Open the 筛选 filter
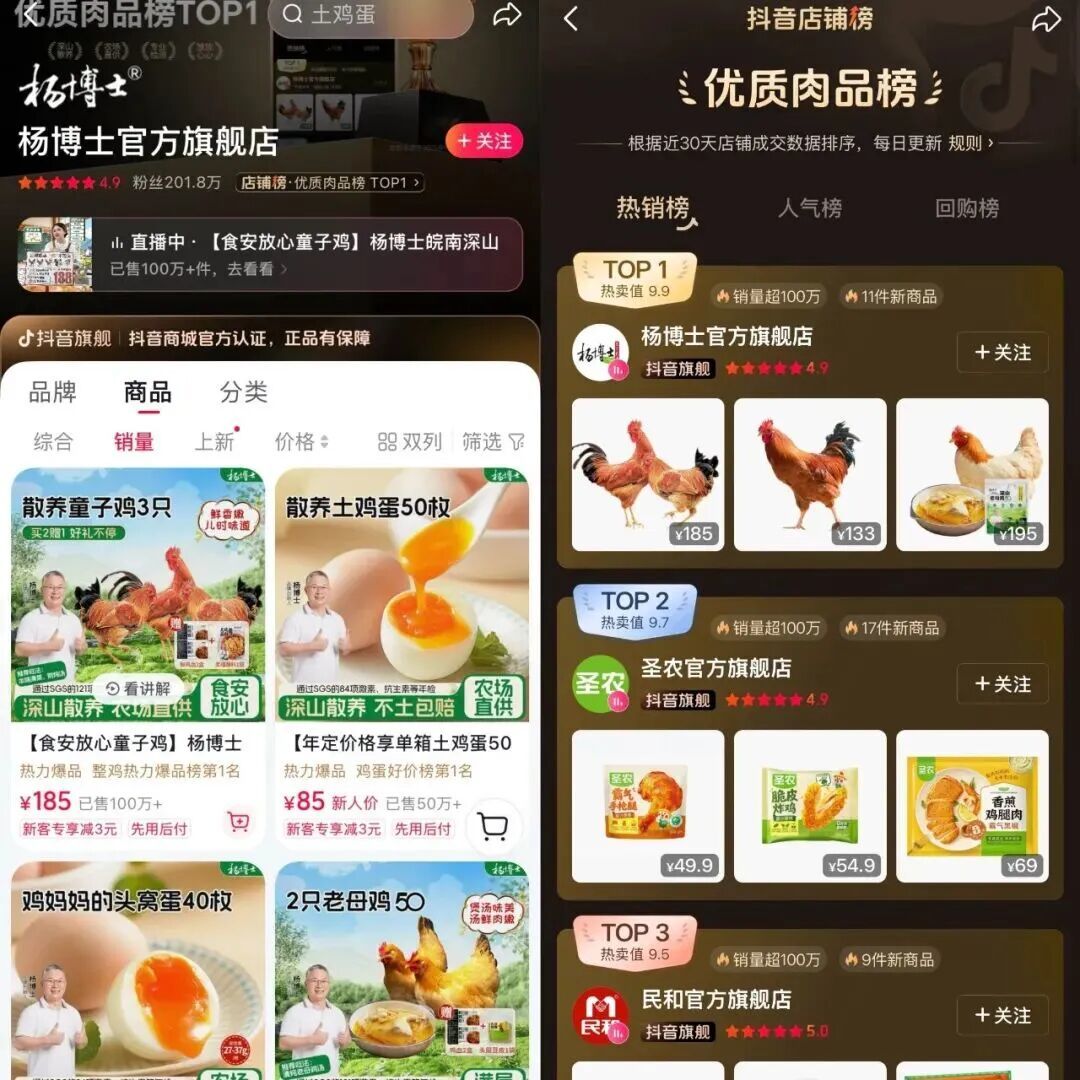Image resolution: width=1080 pixels, height=1080 pixels. (x=493, y=442)
